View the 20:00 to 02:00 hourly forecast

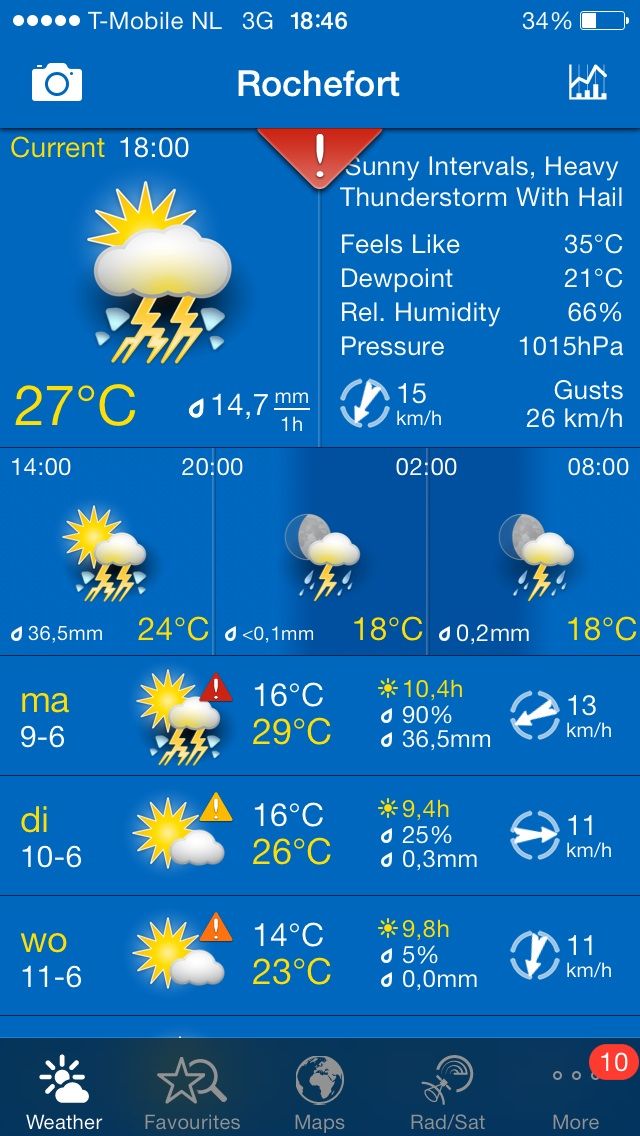[320, 553]
